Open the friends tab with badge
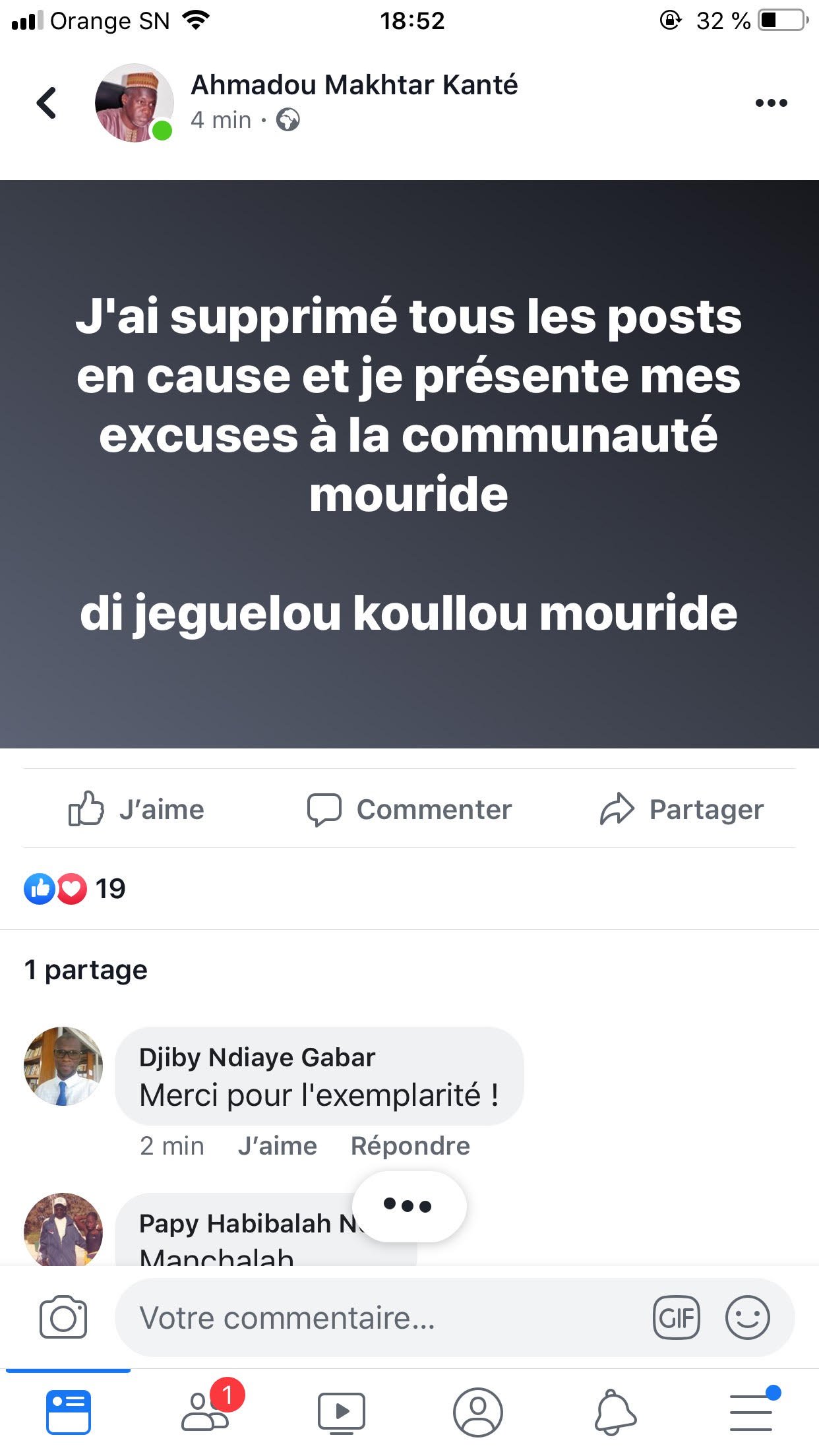 pyautogui.click(x=206, y=1412)
